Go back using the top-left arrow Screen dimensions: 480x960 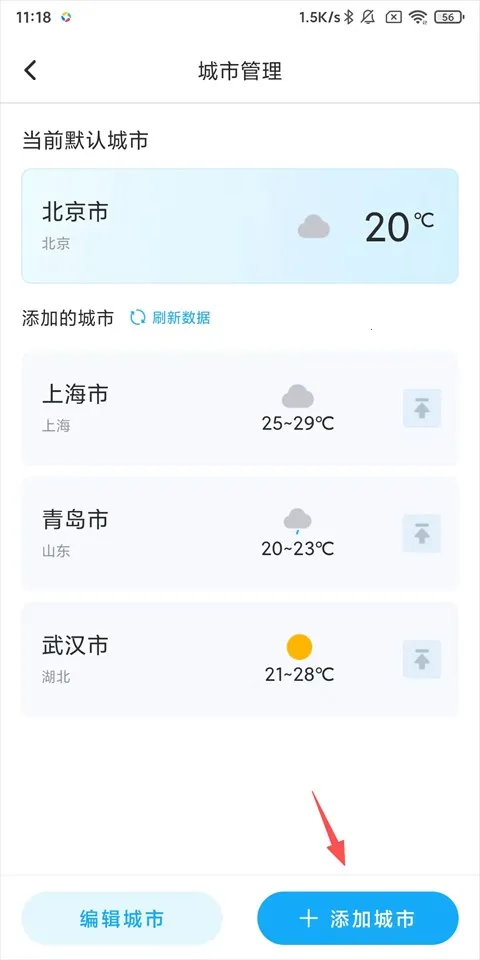coord(30,70)
